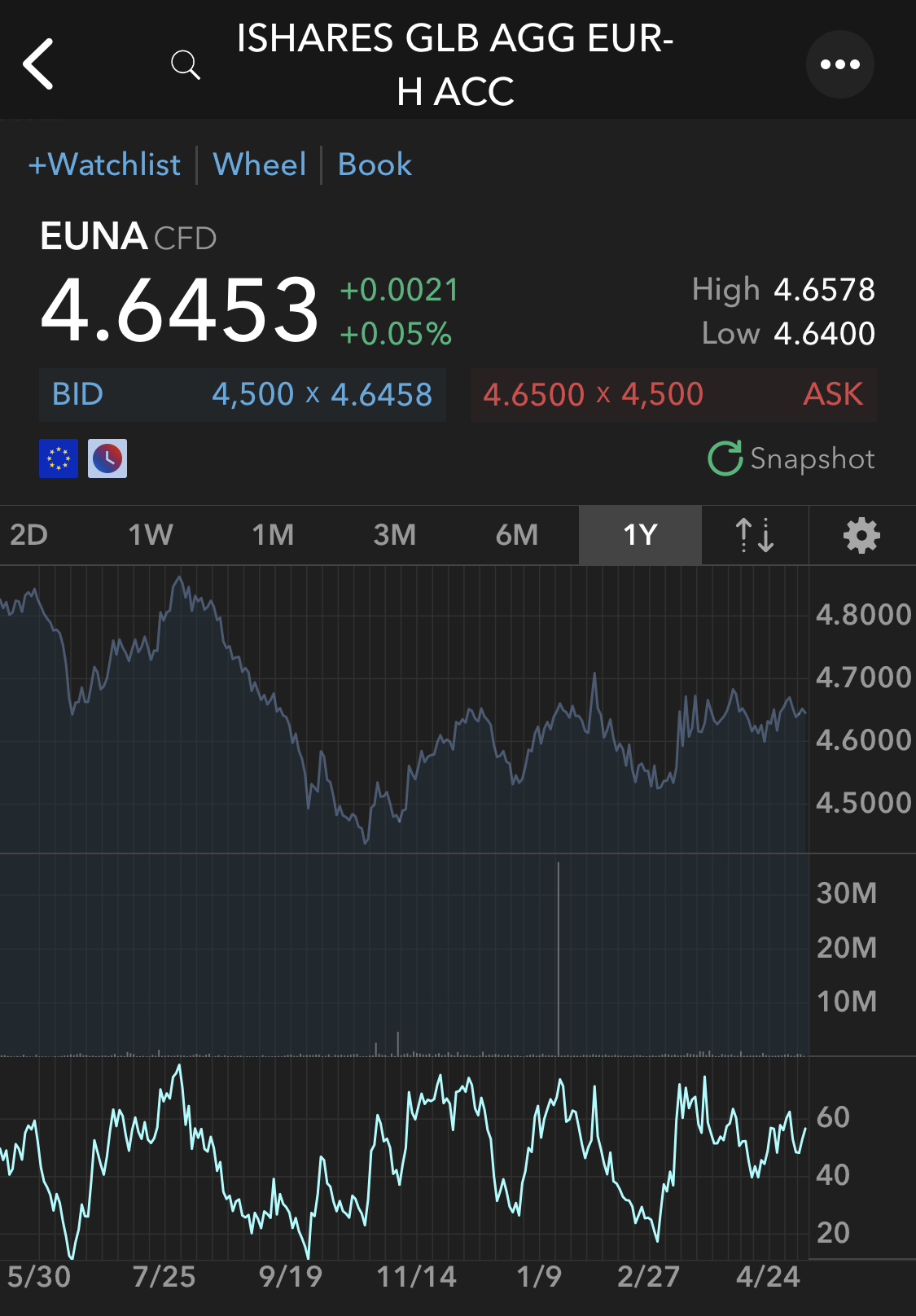Tap the up-down arrows chart icon
Image resolution: width=916 pixels, height=1316 pixels.
click(x=755, y=535)
